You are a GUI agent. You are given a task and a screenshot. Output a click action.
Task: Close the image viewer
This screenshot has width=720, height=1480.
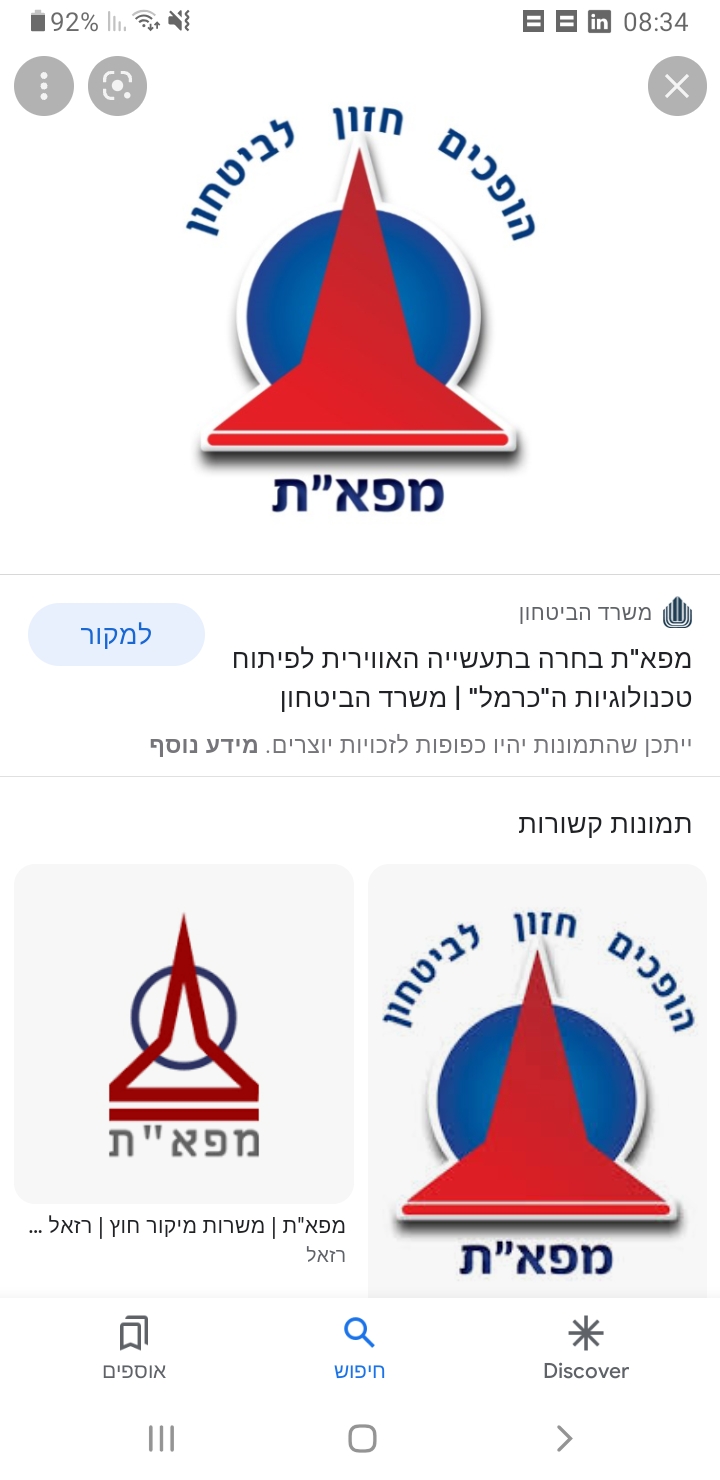point(677,87)
